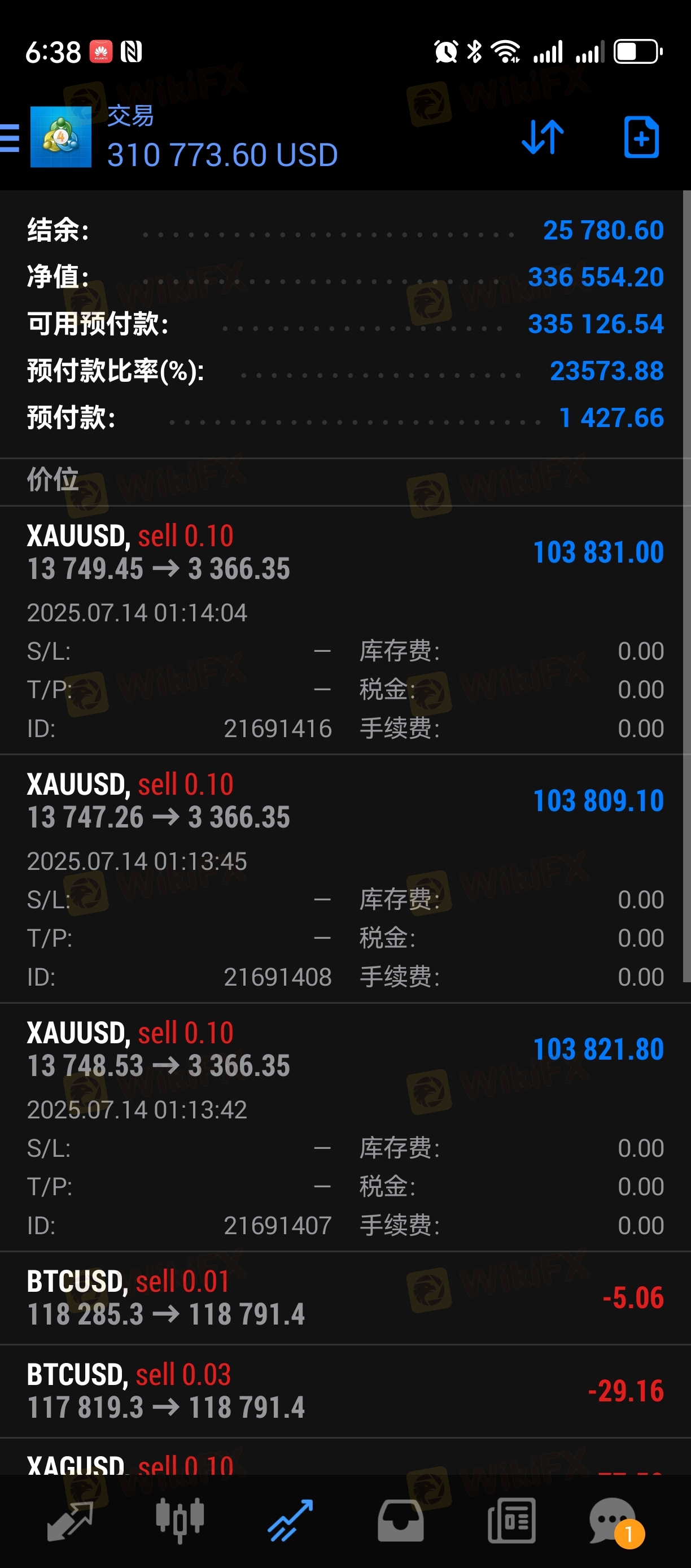691x1568 pixels.
Task: Create a new order
Action: click(641, 137)
